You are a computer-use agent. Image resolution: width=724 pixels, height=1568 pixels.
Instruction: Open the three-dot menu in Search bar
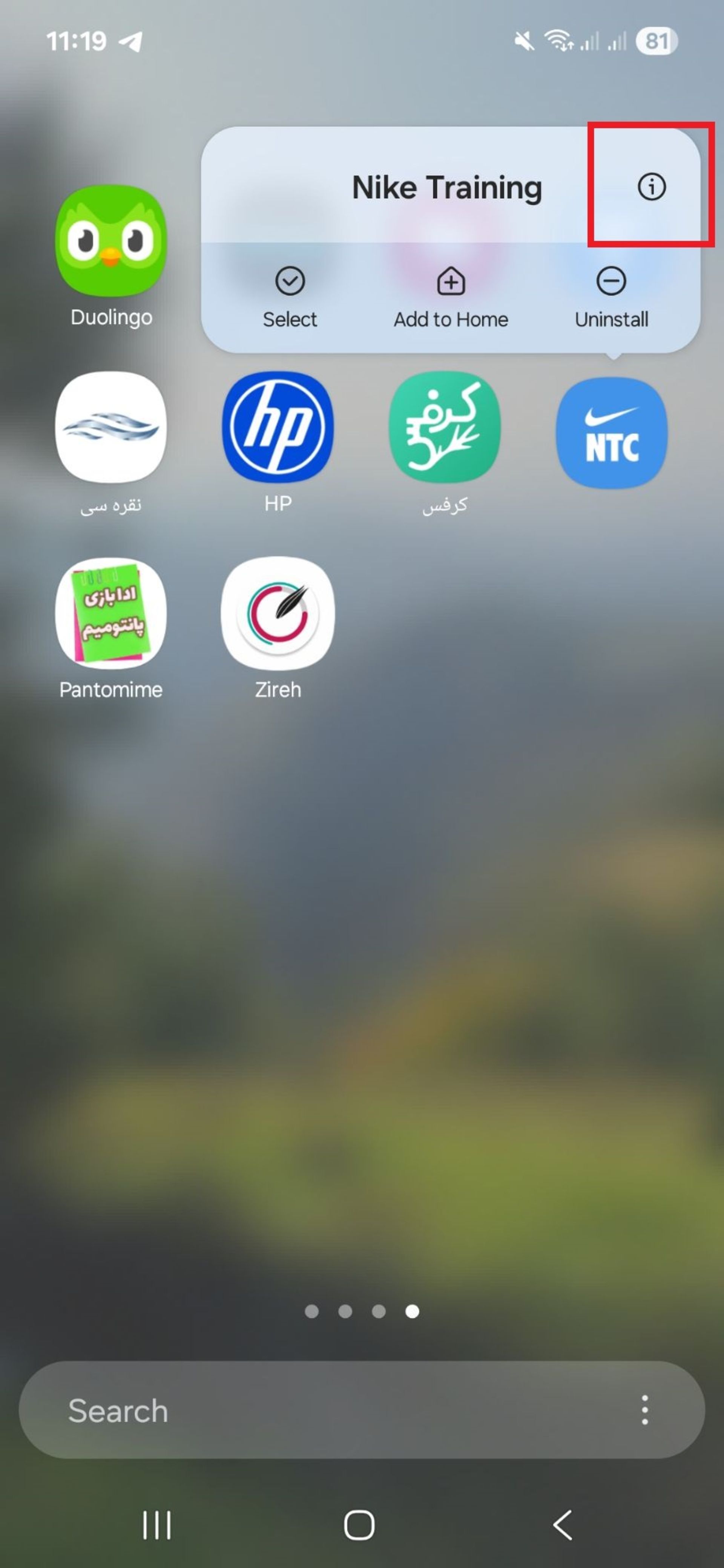[644, 1410]
